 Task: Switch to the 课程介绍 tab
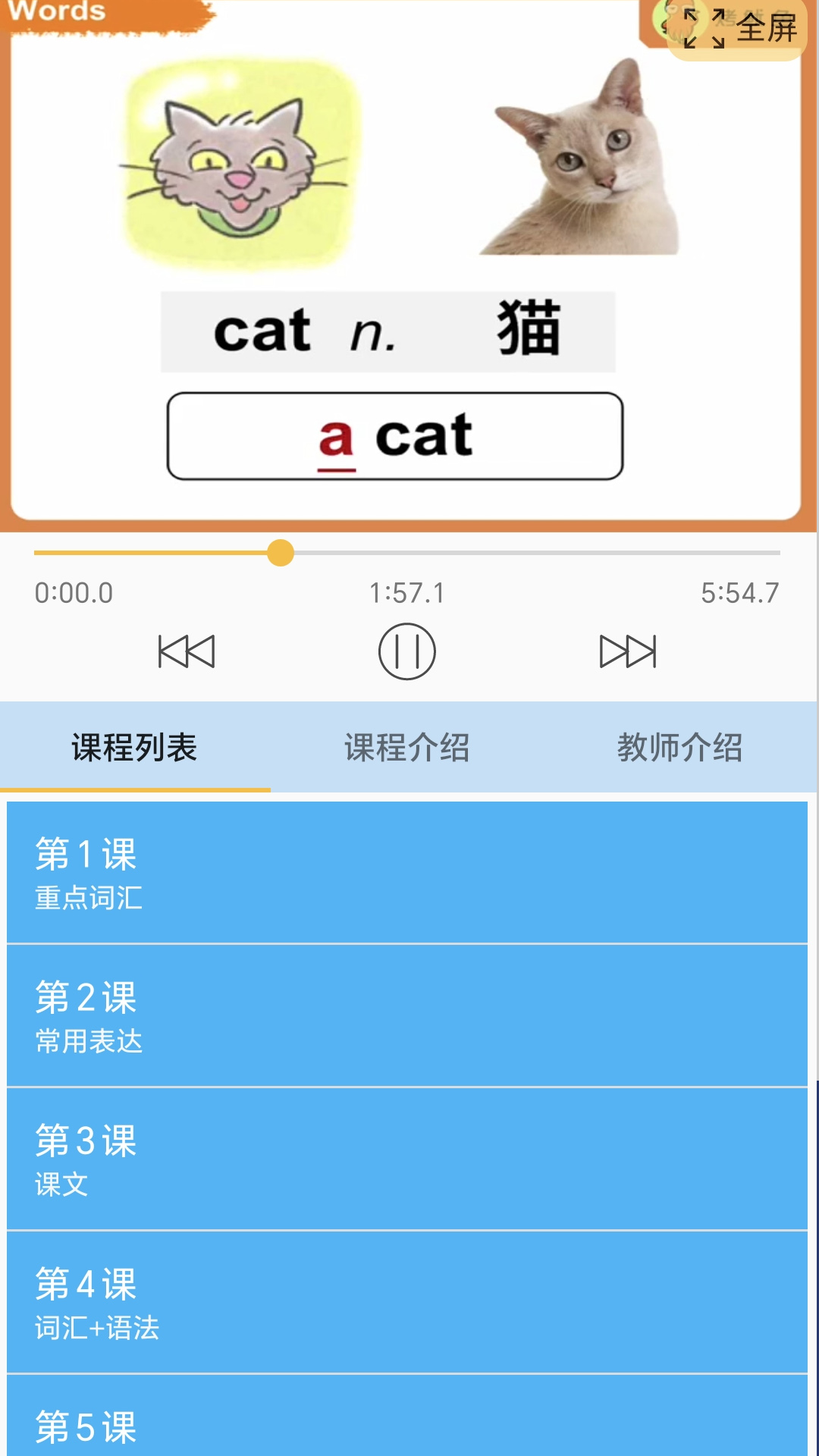click(x=407, y=748)
